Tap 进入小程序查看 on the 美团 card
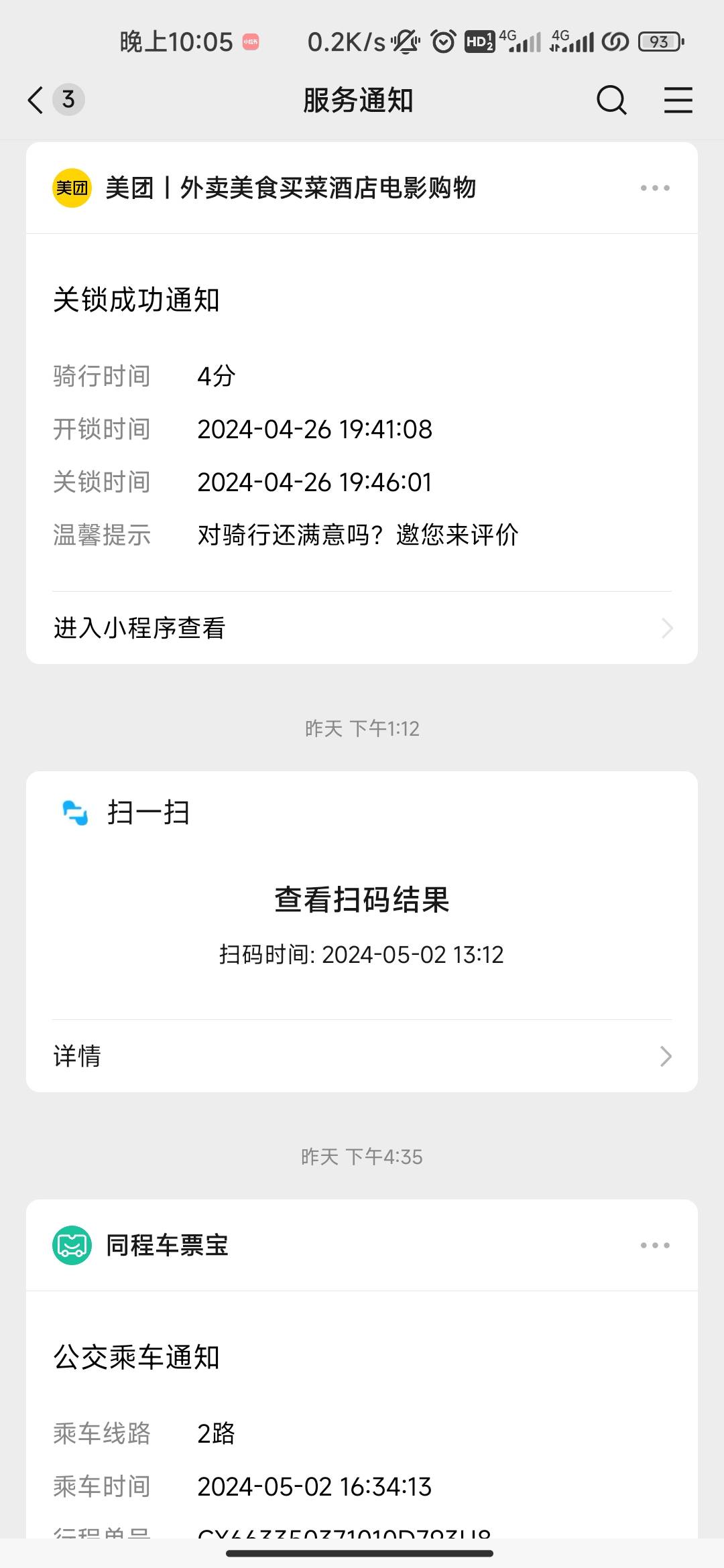The height and width of the screenshot is (1568, 724). pos(362,628)
